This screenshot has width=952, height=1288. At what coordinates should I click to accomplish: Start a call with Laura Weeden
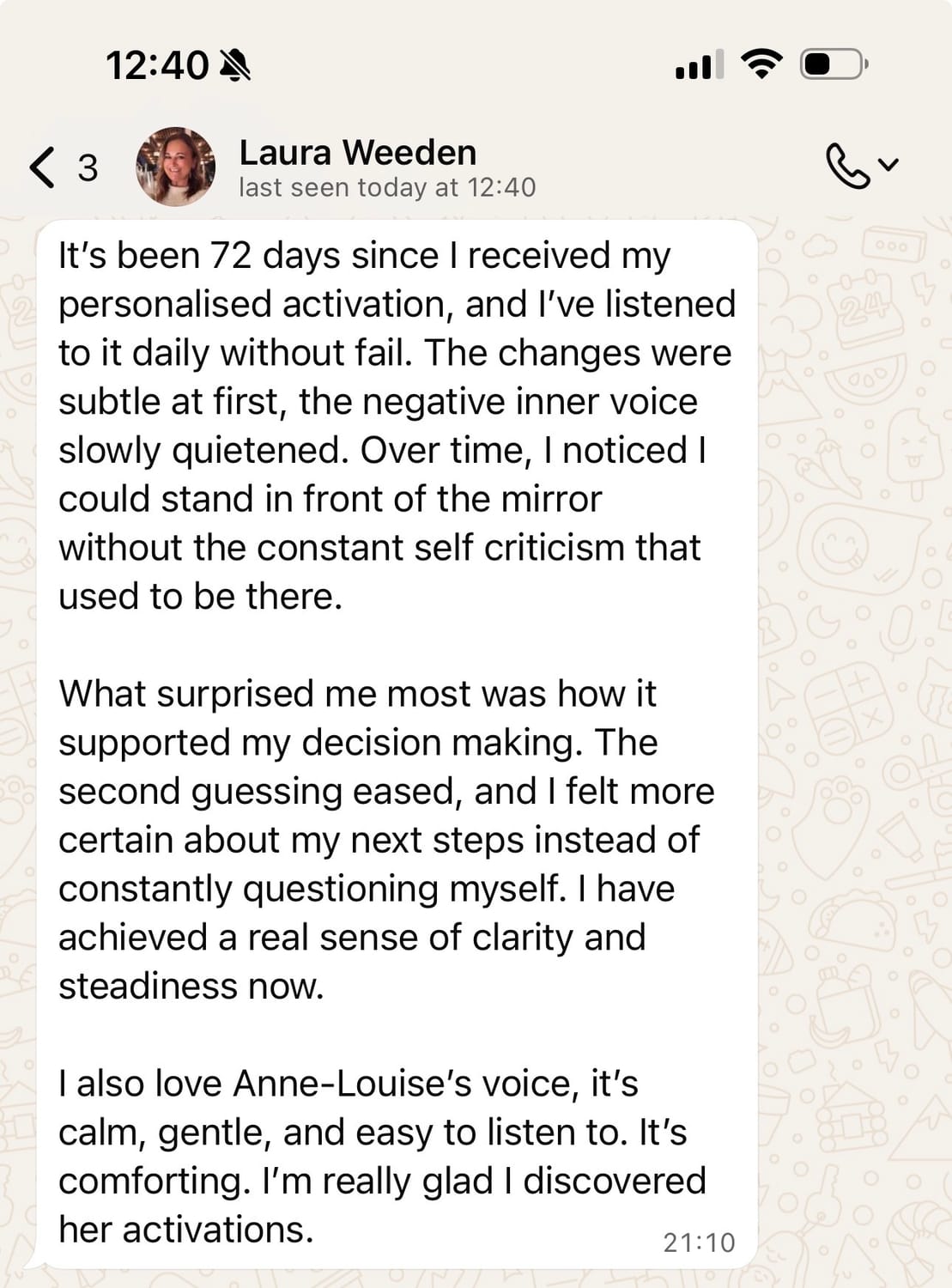pyautogui.click(x=847, y=165)
